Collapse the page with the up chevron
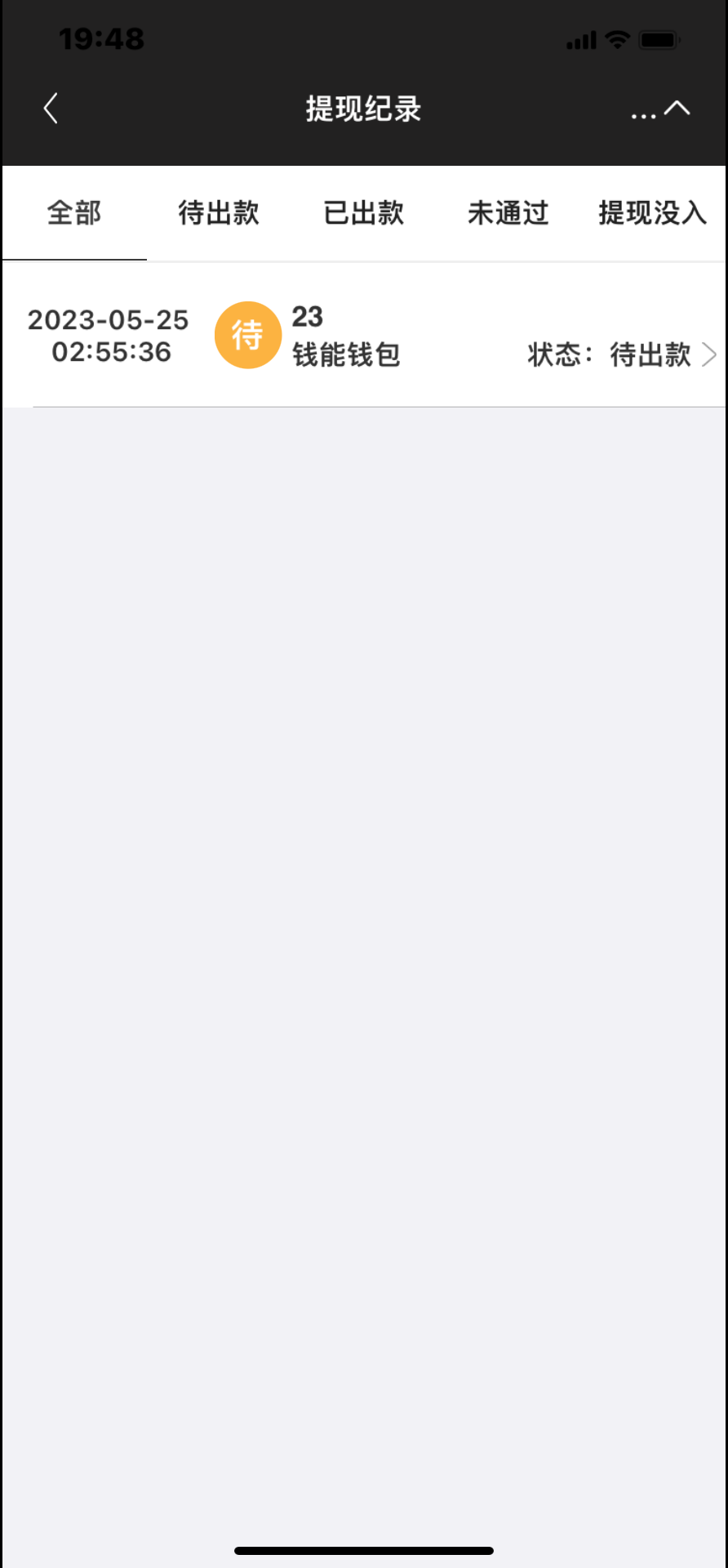Viewport: 728px width, 1568px height. pos(678,109)
